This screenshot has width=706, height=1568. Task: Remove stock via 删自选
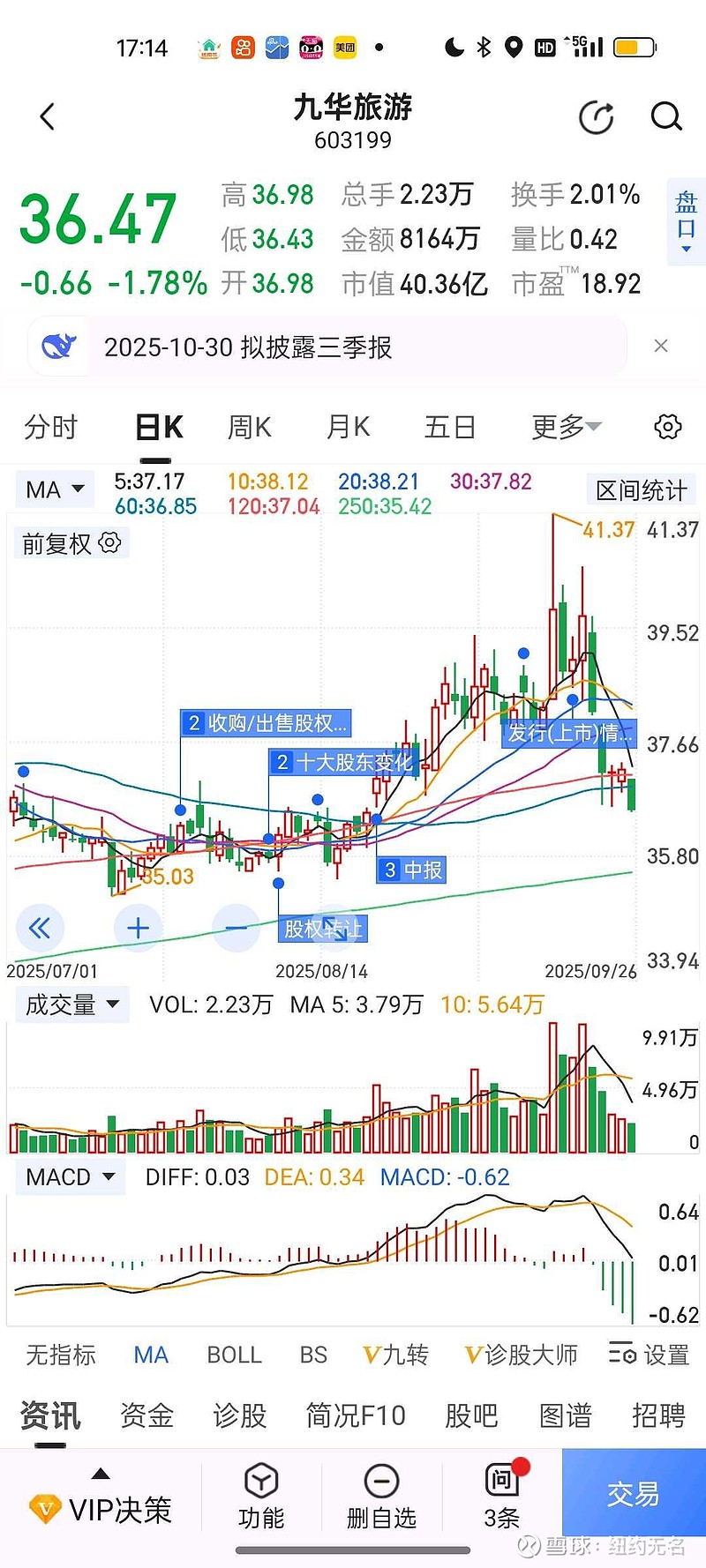click(x=381, y=1497)
